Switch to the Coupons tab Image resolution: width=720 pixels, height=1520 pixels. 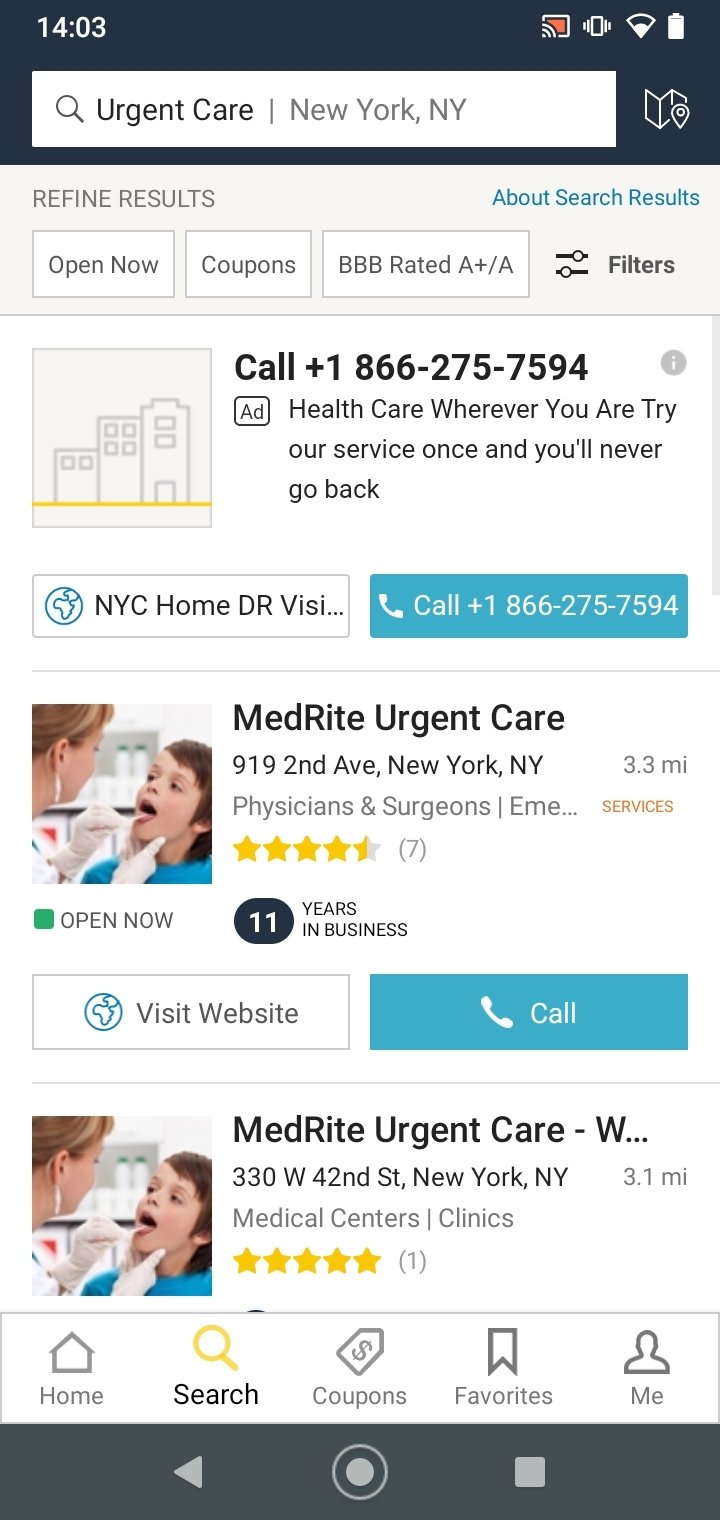pyautogui.click(x=359, y=1368)
